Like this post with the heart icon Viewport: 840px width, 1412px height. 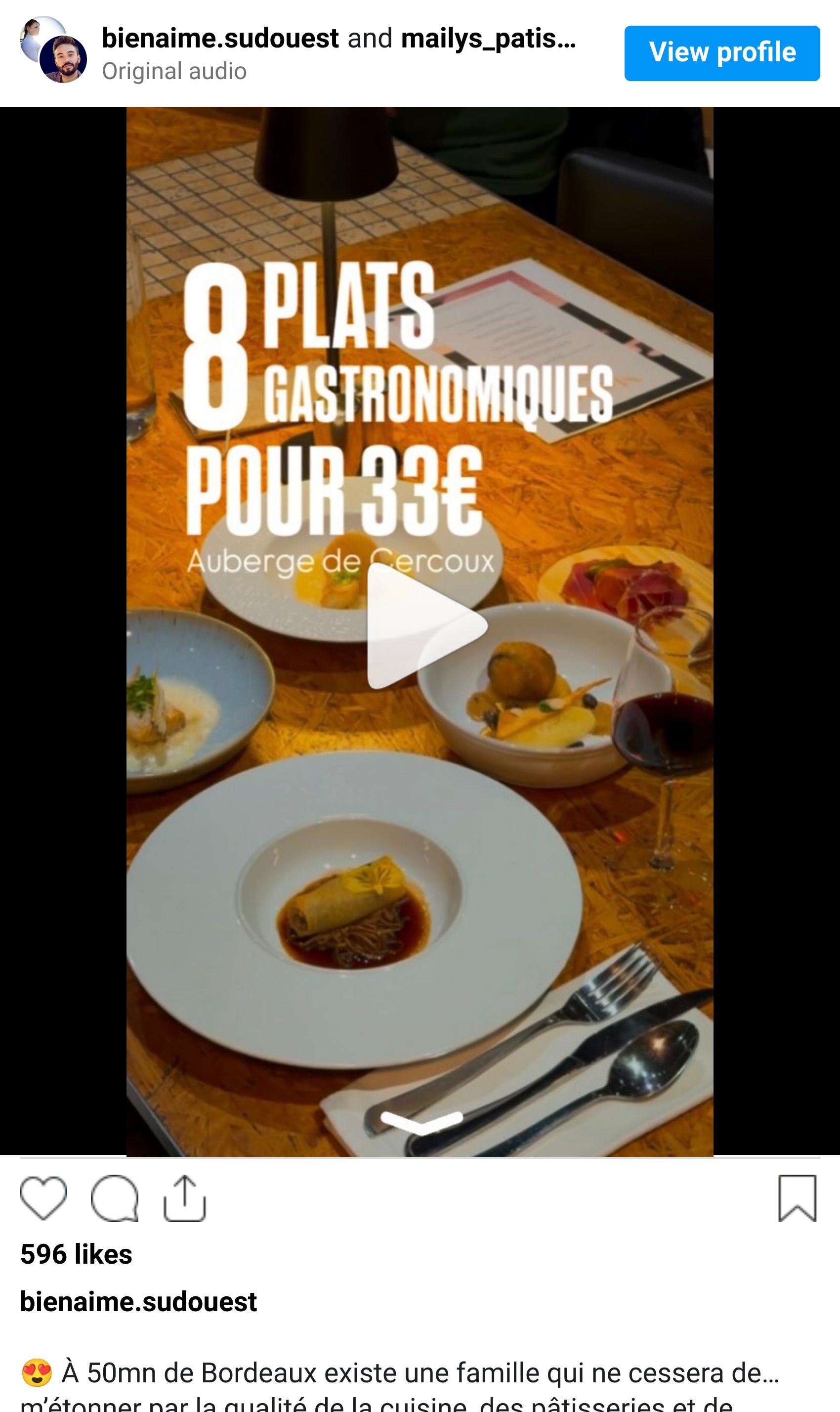click(x=43, y=1198)
